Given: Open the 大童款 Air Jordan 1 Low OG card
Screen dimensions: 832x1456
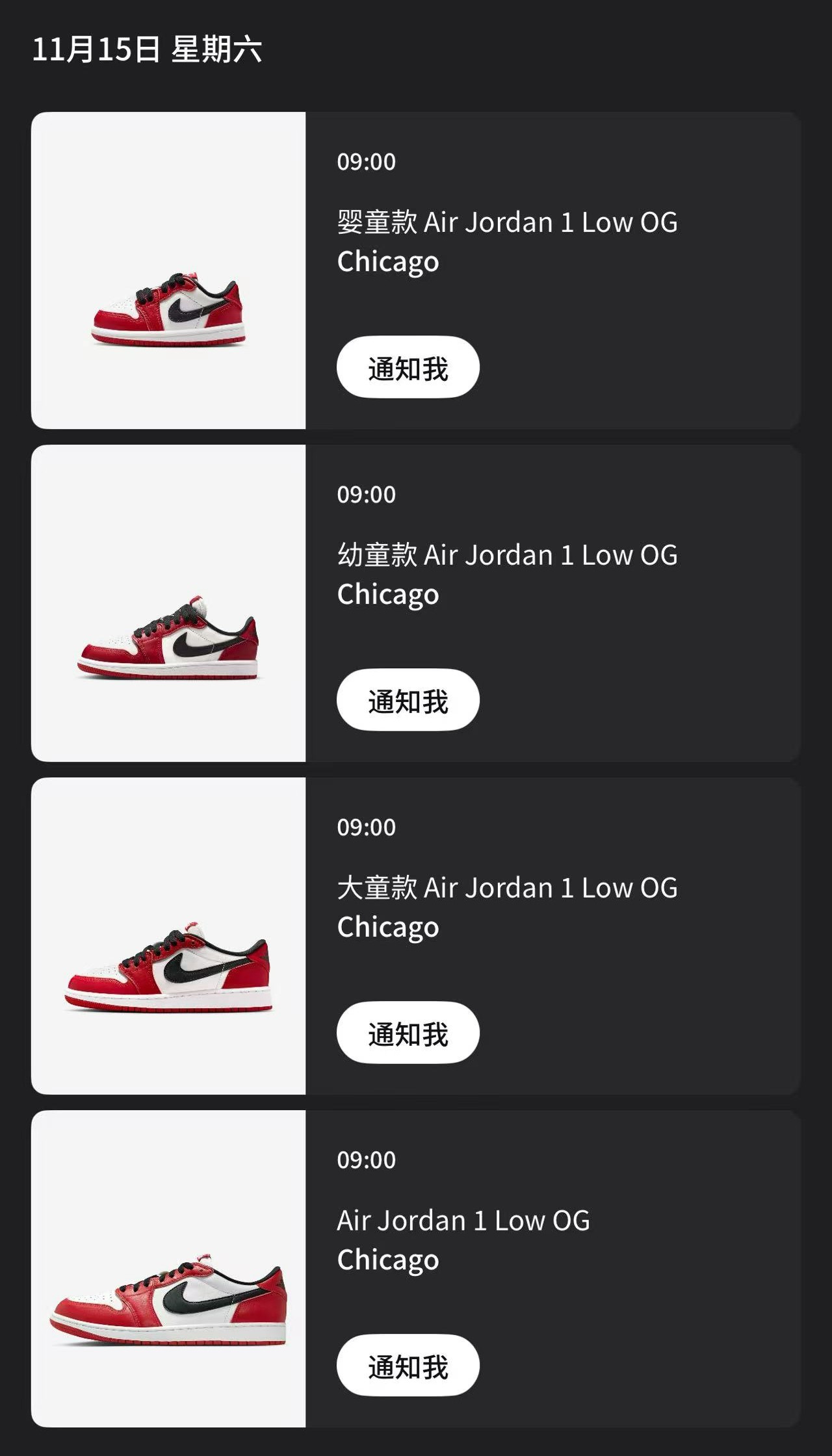Looking at the screenshot, I should pos(507,907).
